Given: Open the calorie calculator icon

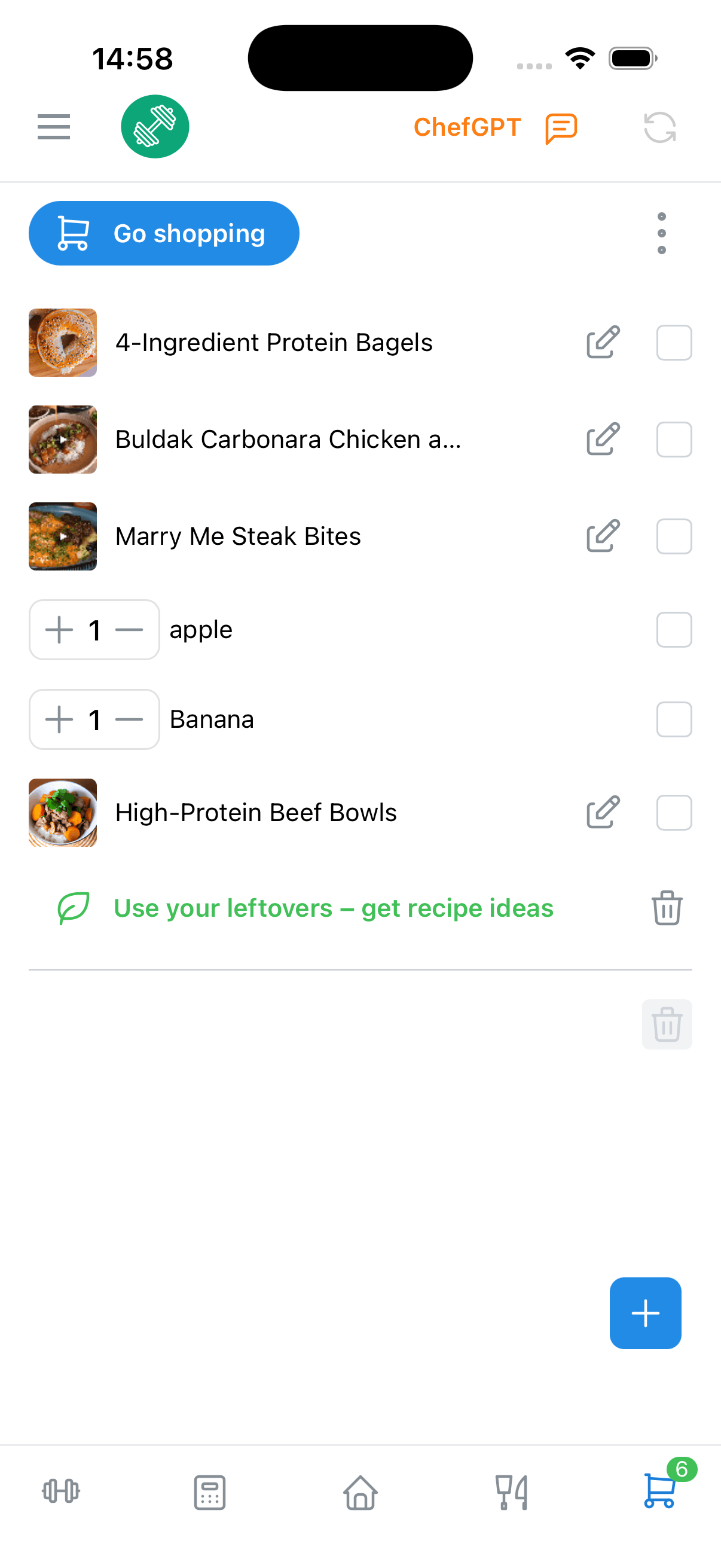Looking at the screenshot, I should point(210,1490).
